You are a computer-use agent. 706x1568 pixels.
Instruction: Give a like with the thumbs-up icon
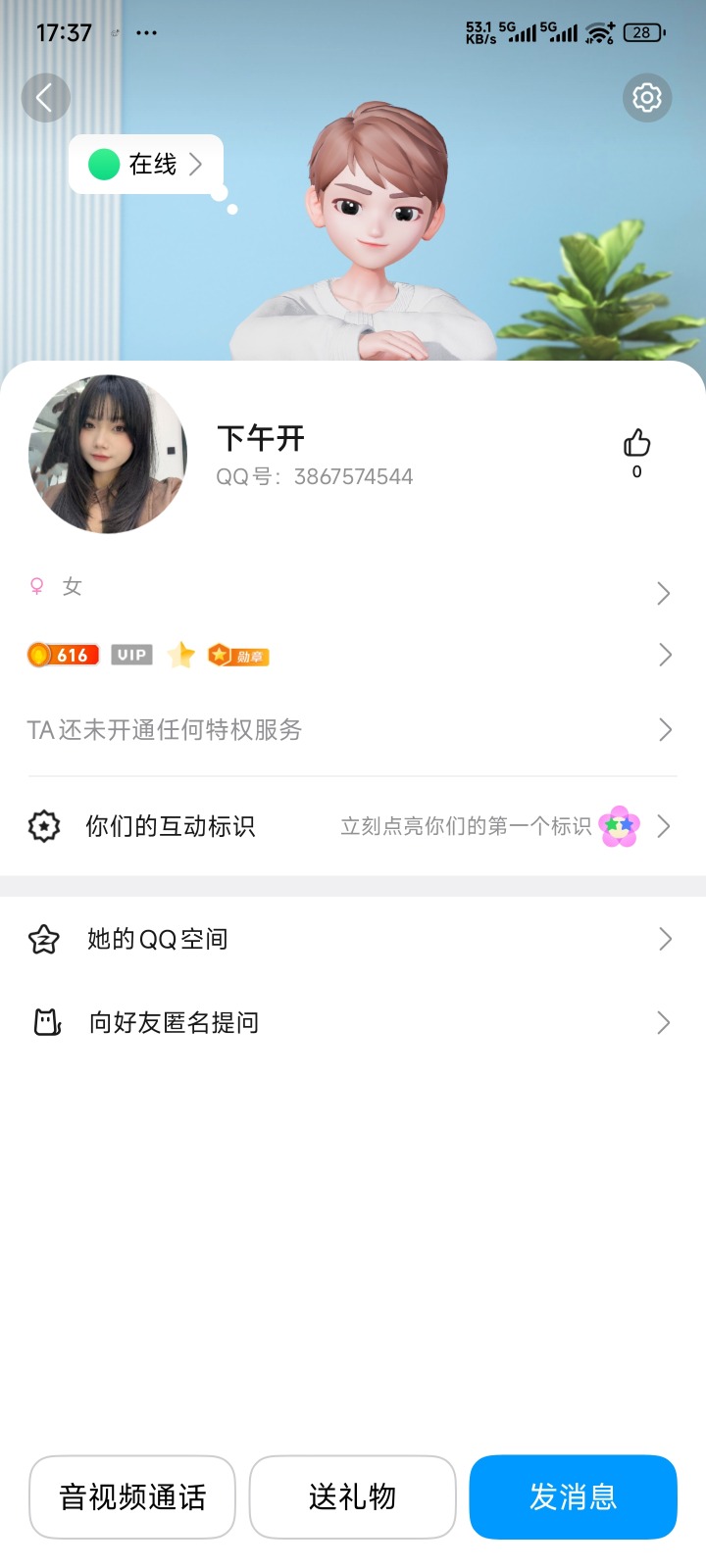(636, 443)
